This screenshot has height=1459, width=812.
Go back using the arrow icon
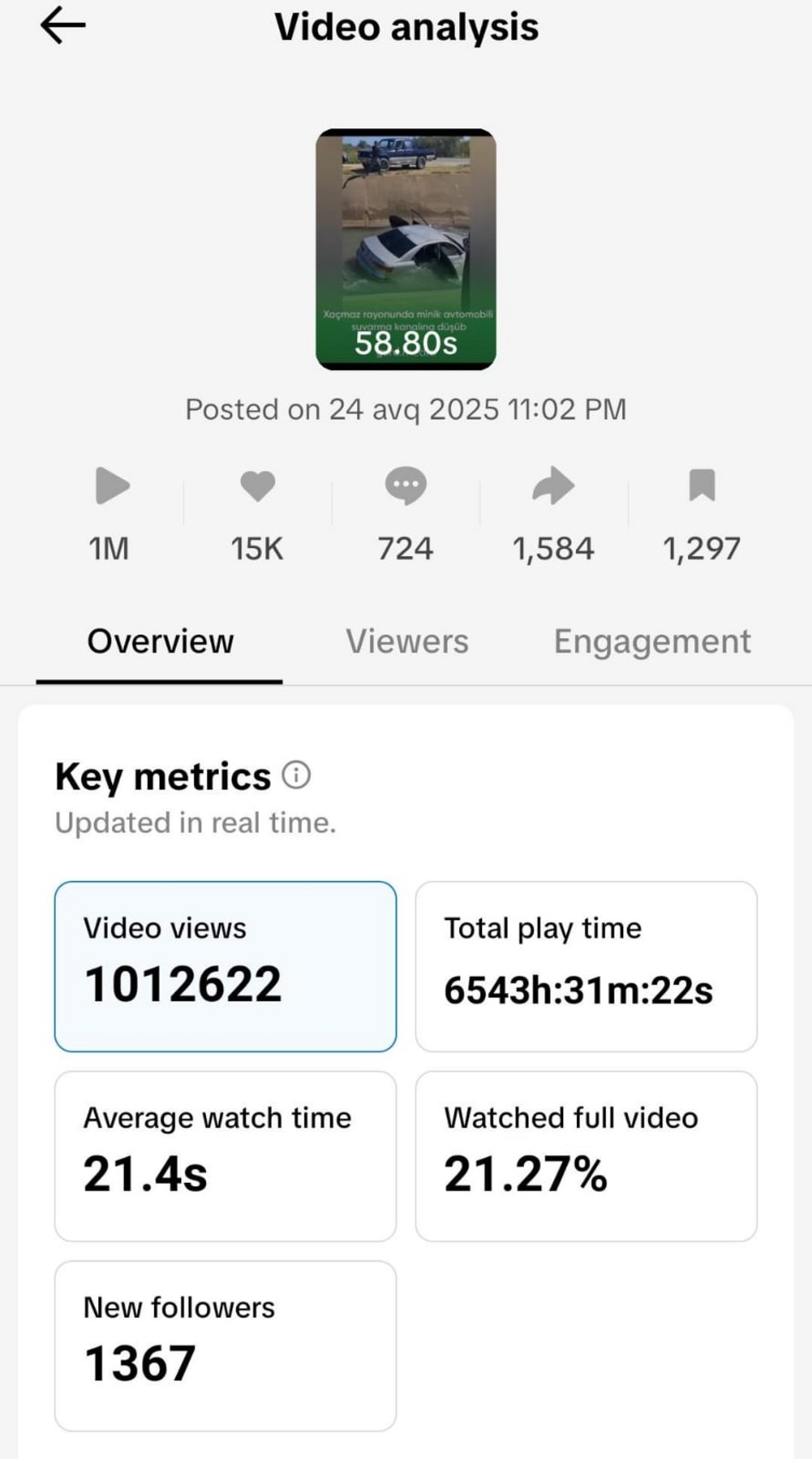click(x=62, y=26)
